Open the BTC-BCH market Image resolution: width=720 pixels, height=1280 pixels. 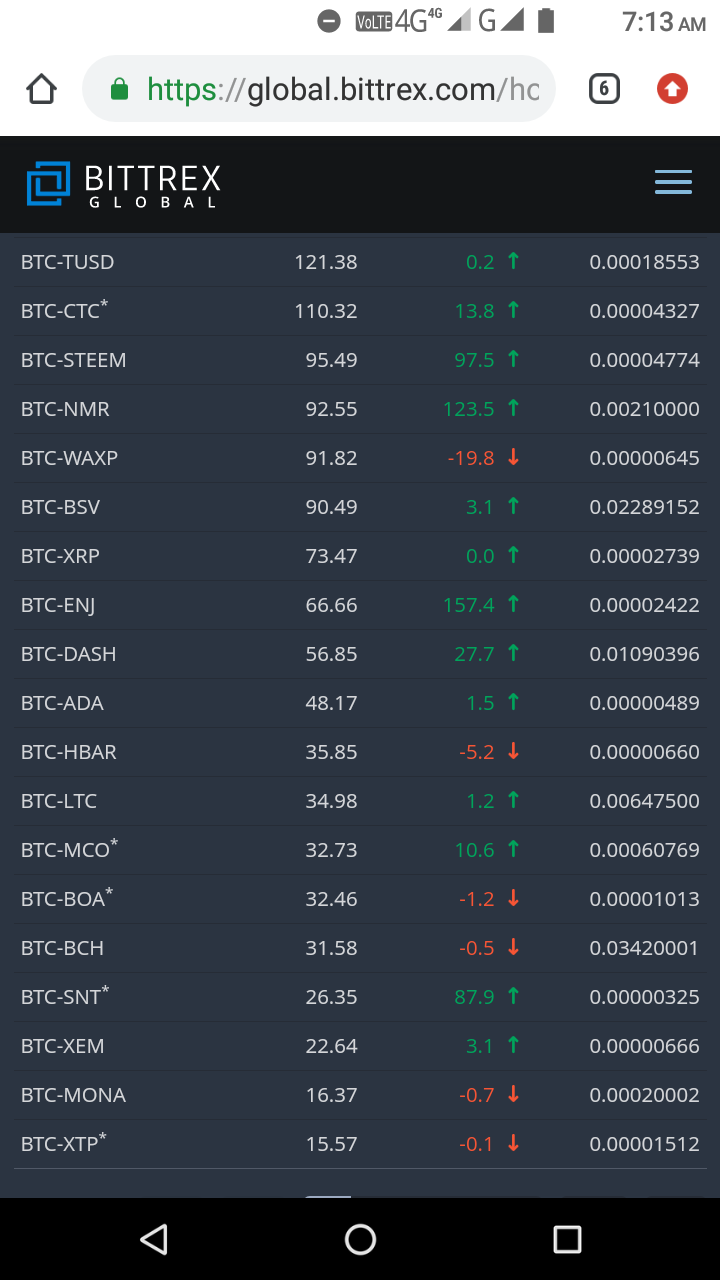[x=63, y=948]
